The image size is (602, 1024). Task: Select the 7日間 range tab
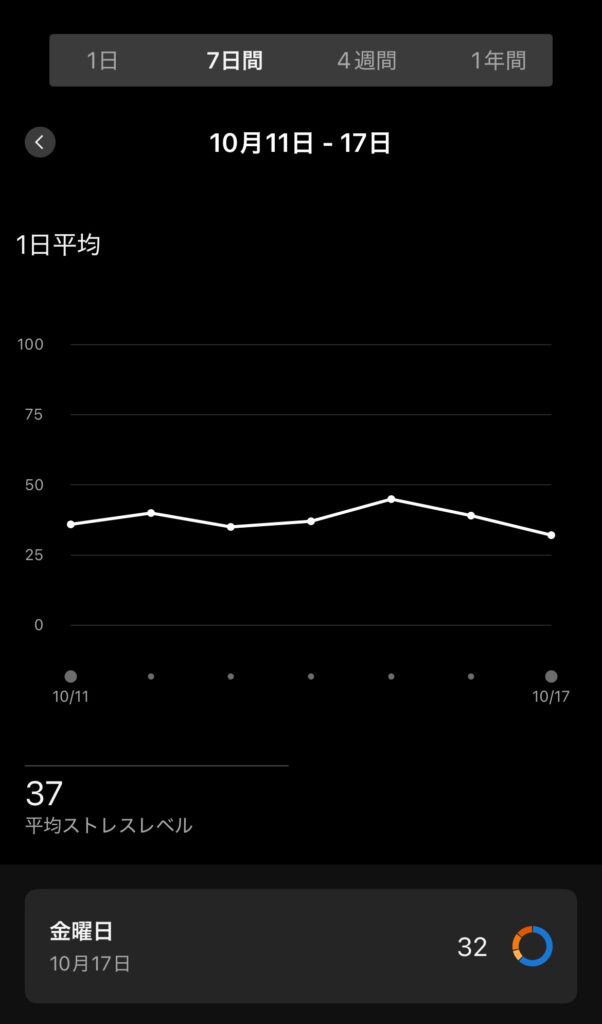pyautogui.click(x=234, y=61)
